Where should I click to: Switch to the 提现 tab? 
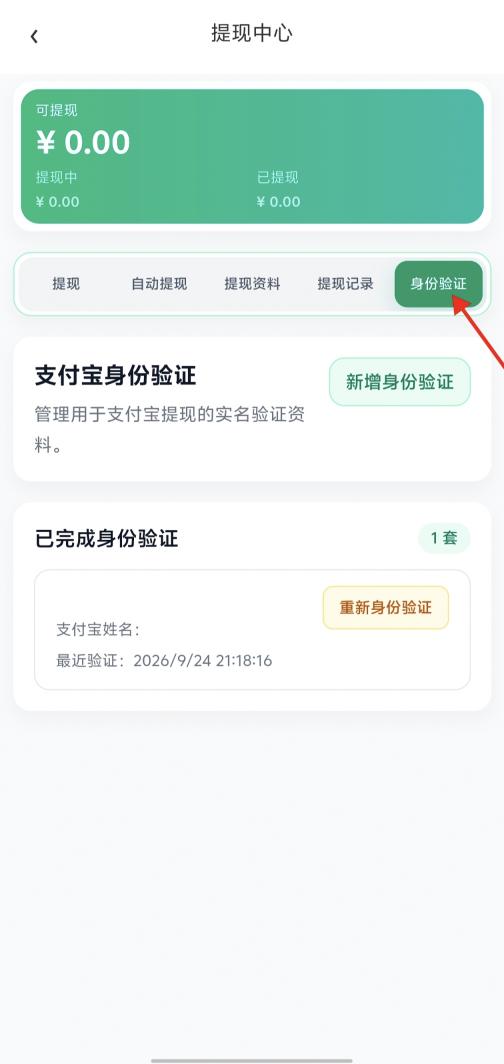[x=66, y=284]
